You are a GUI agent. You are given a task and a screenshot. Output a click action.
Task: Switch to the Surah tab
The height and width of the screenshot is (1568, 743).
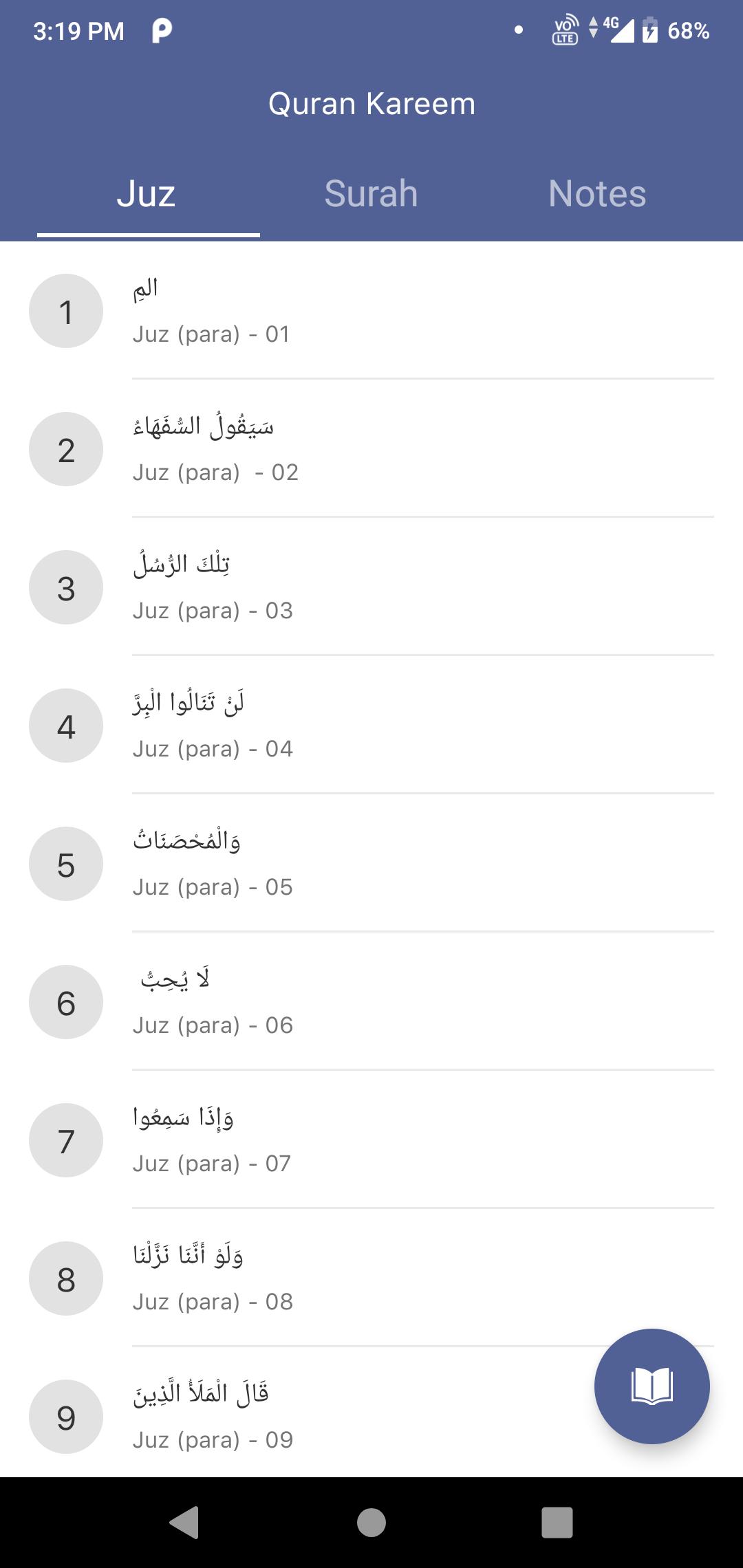[371, 194]
